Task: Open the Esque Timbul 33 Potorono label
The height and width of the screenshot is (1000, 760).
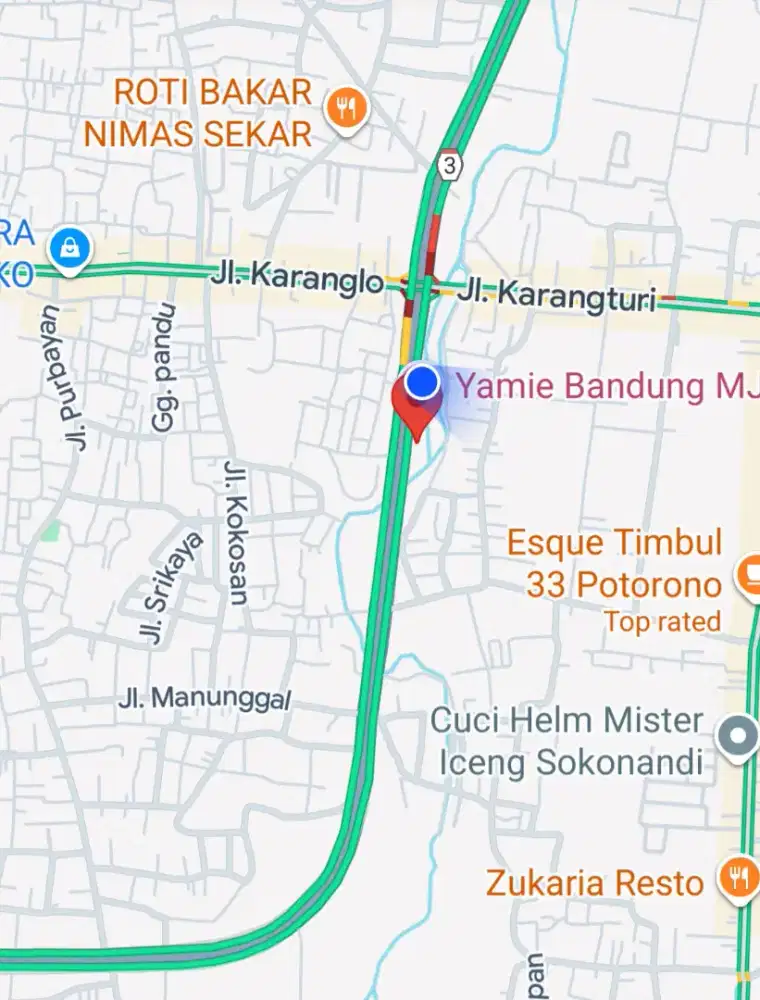Action: pyautogui.click(x=616, y=562)
